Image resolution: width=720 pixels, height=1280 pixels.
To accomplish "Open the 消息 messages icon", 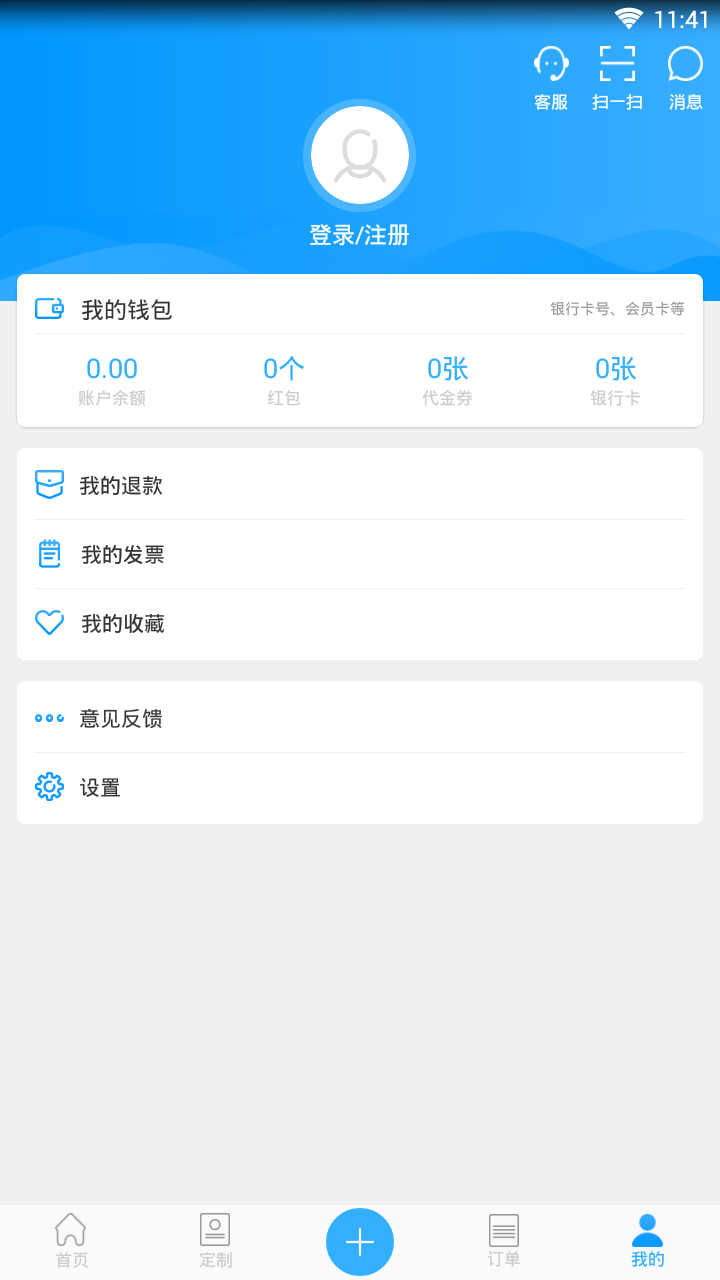I will coord(685,77).
